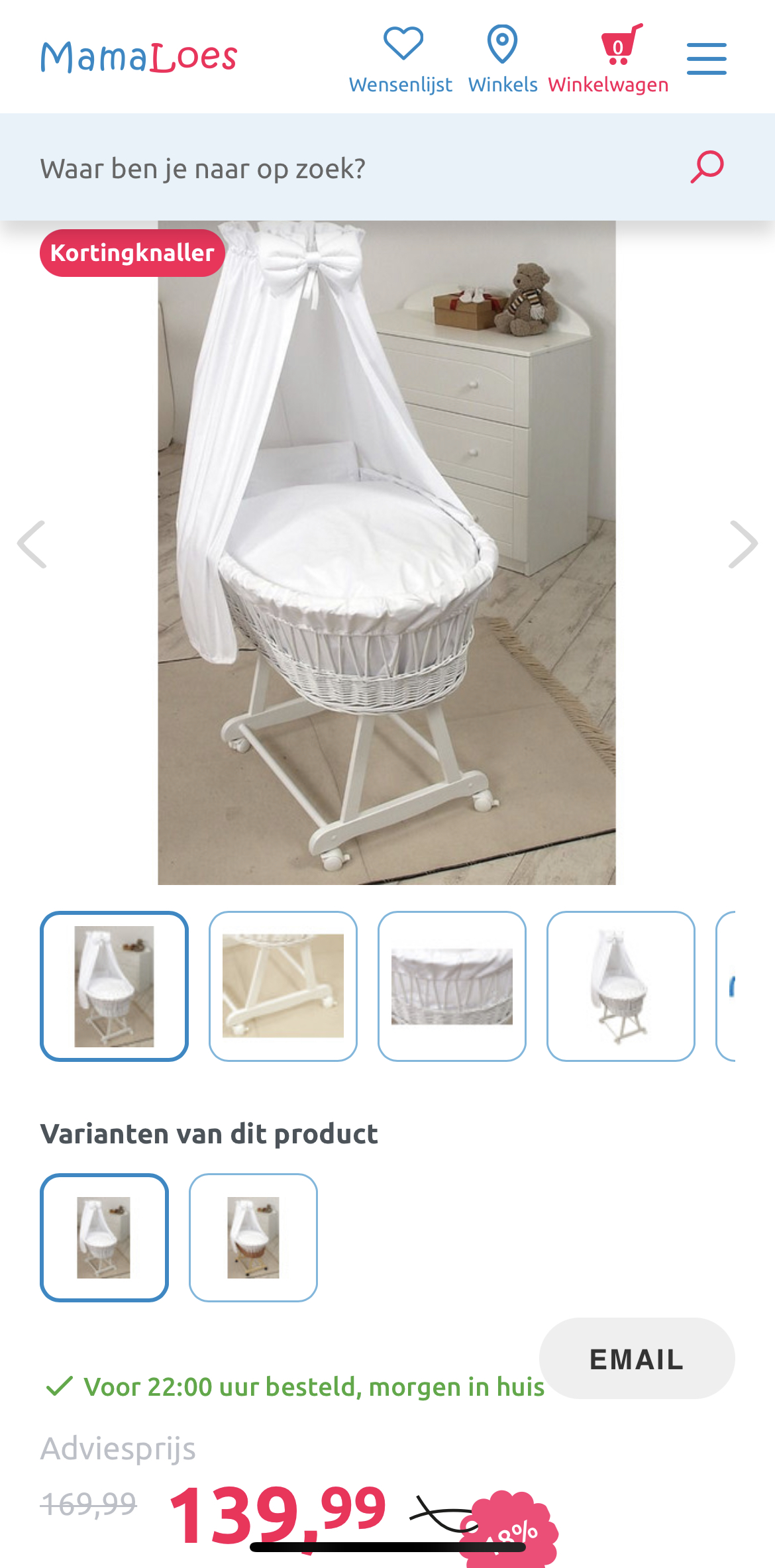This screenshot has width=775, height=1568.
Task: Select the first gallery thumbnail of the crib
Action: pyautogui.click(x=114, y=986)
